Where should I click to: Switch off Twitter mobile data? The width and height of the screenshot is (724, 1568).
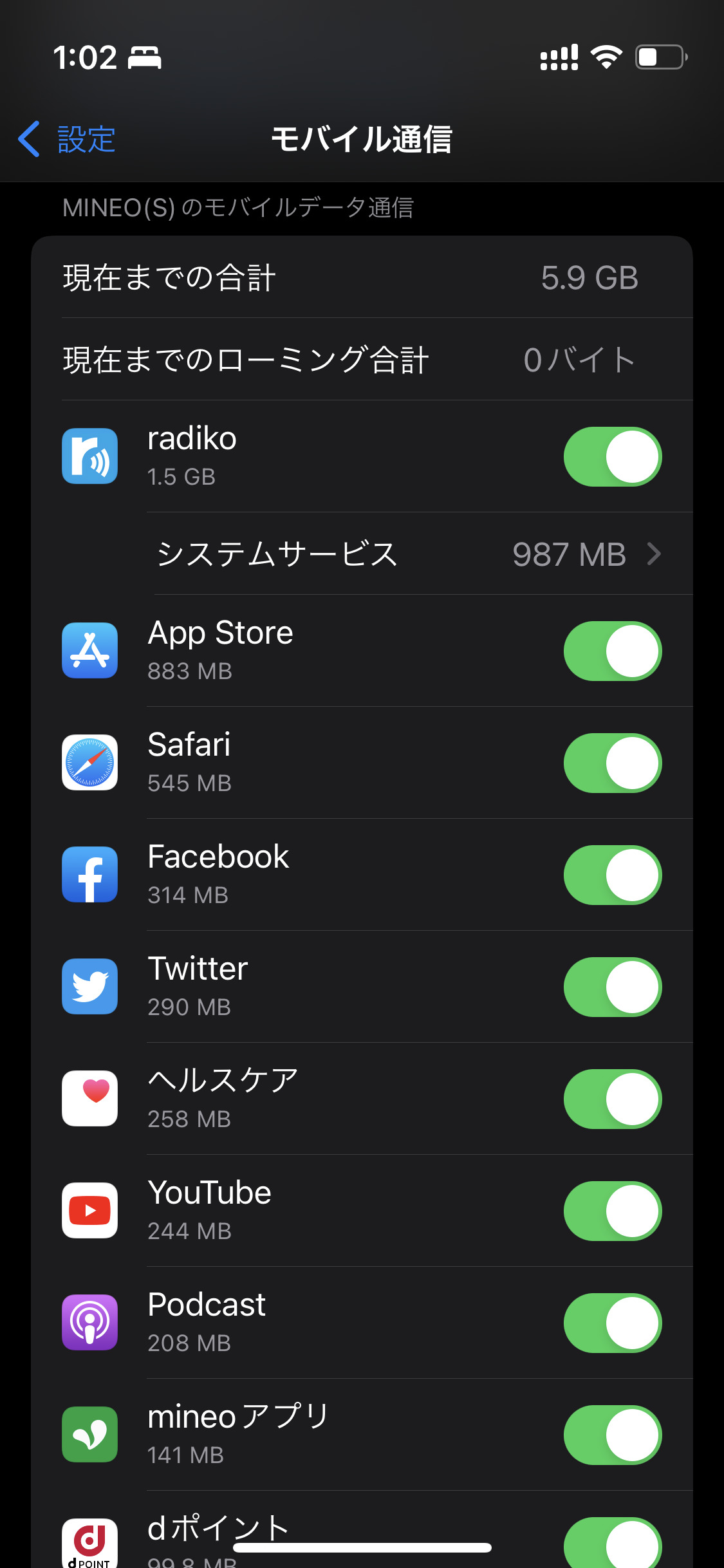click(612, 987)
